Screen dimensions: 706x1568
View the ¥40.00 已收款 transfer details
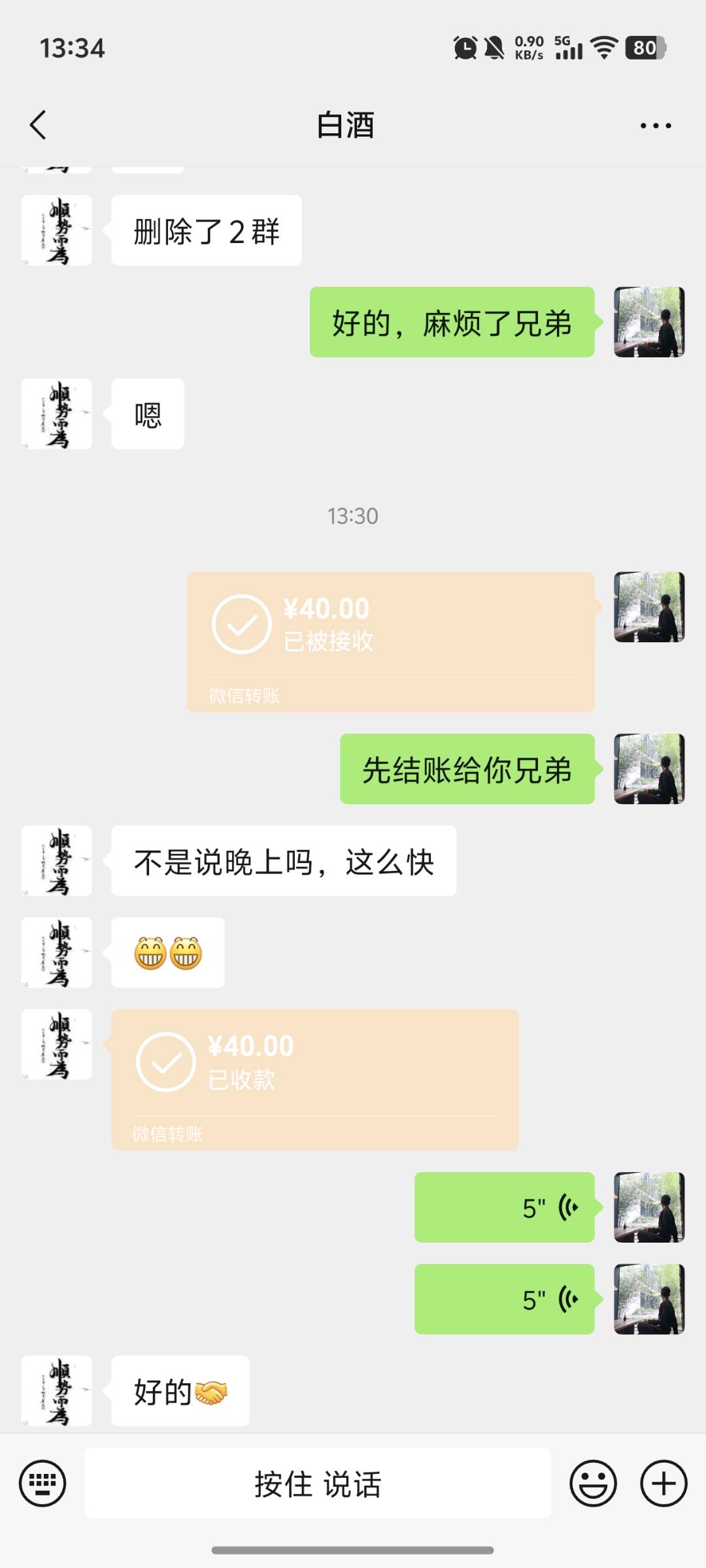[x=314, y=1079]
